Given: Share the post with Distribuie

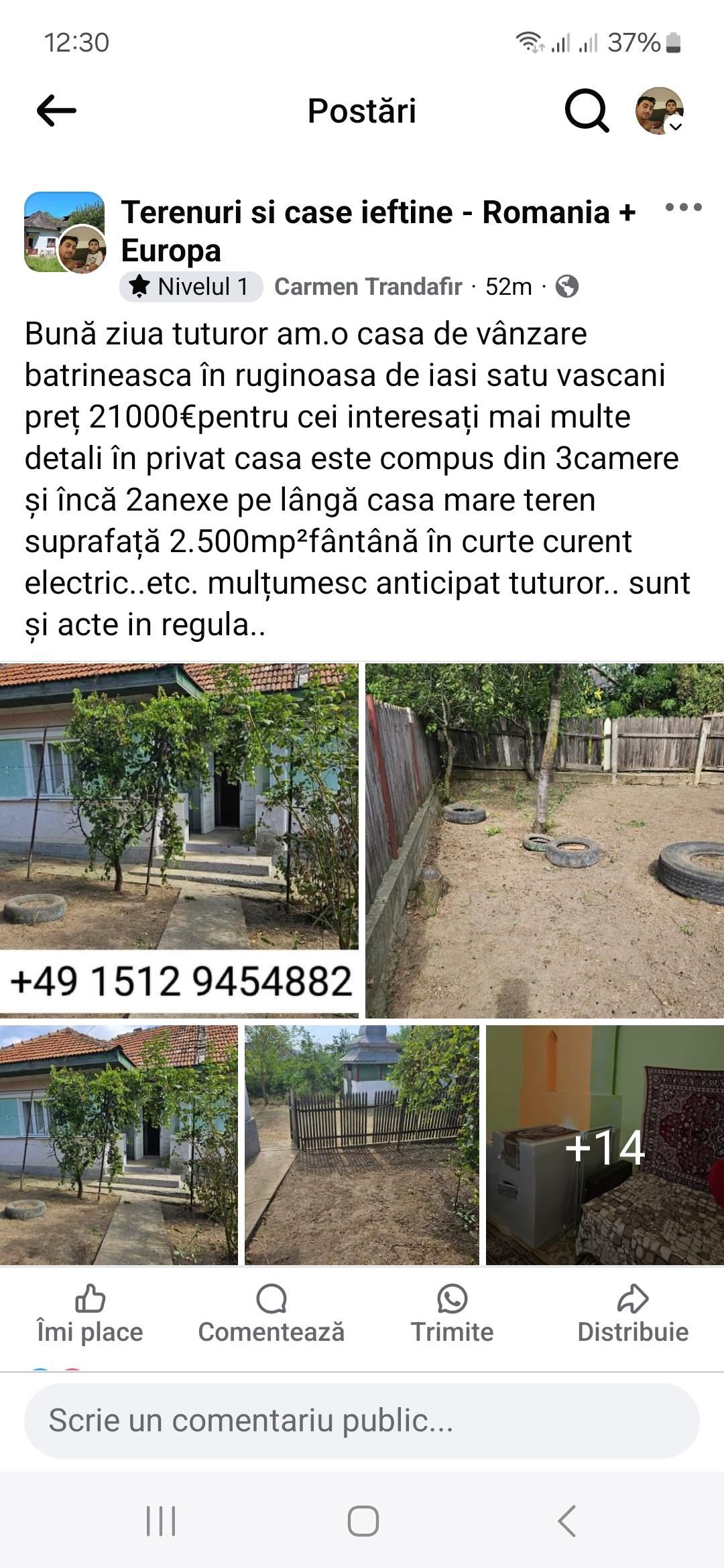Looking at the screenshot, I should pyautogui.click(x=633, y=1315).
